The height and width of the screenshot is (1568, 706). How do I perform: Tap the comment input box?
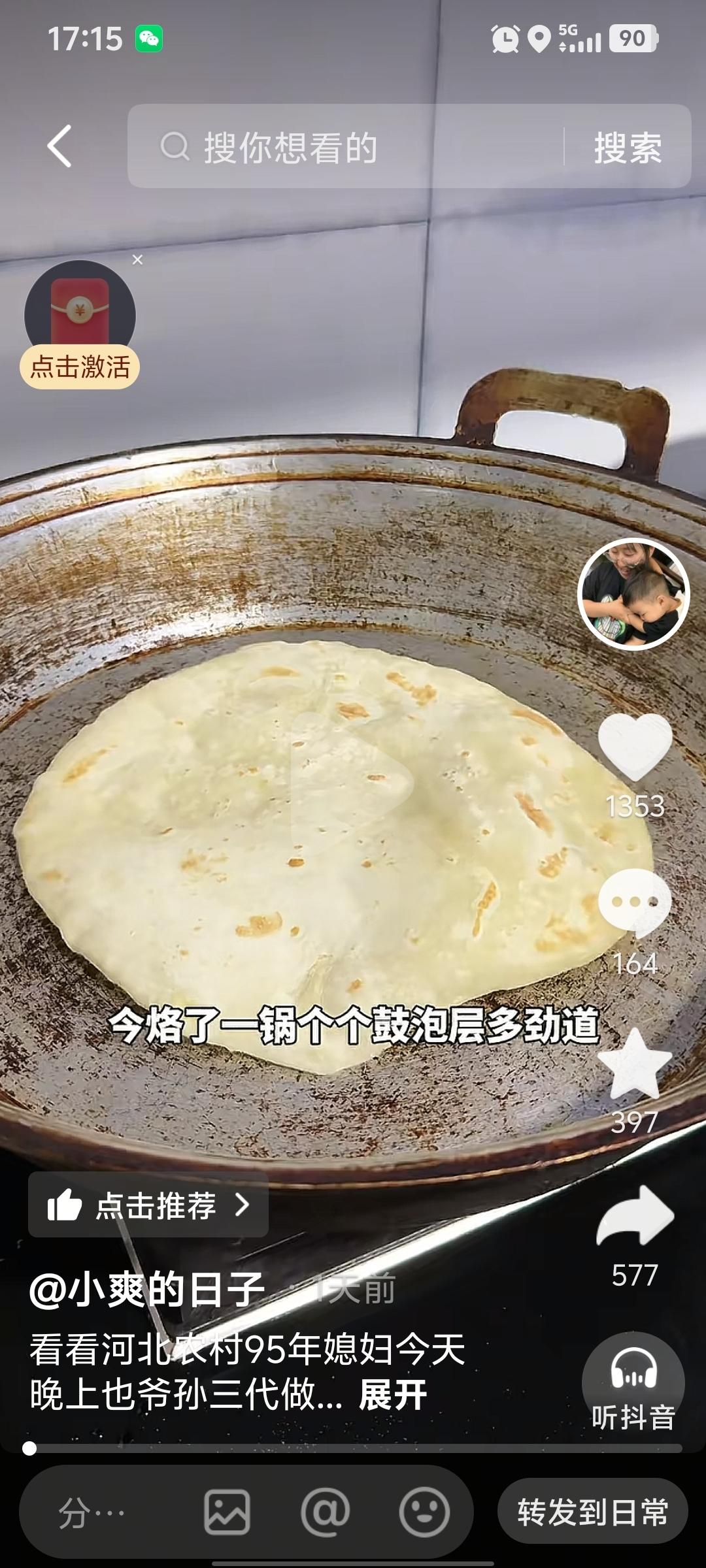pos(98,1512)
